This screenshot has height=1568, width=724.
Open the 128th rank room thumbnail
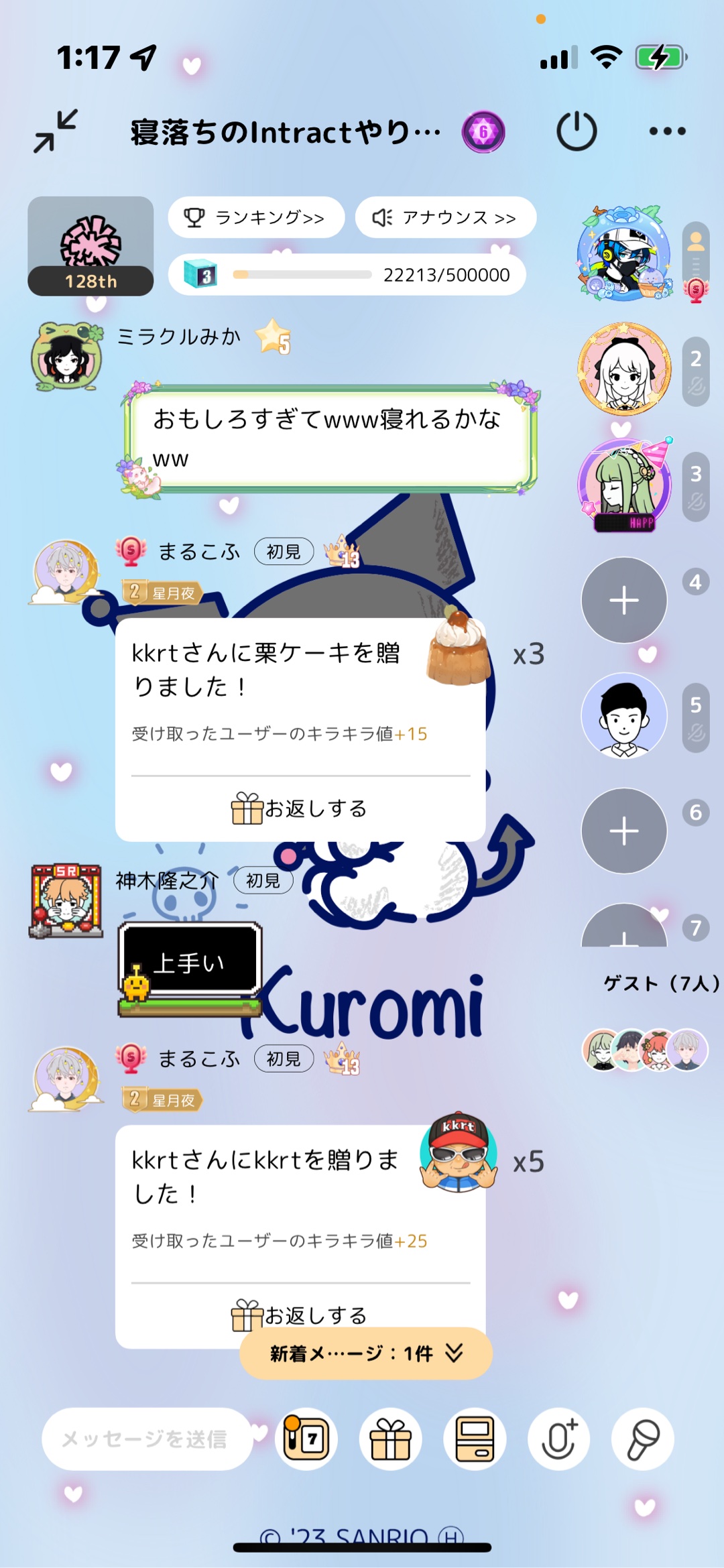[90, 245]
